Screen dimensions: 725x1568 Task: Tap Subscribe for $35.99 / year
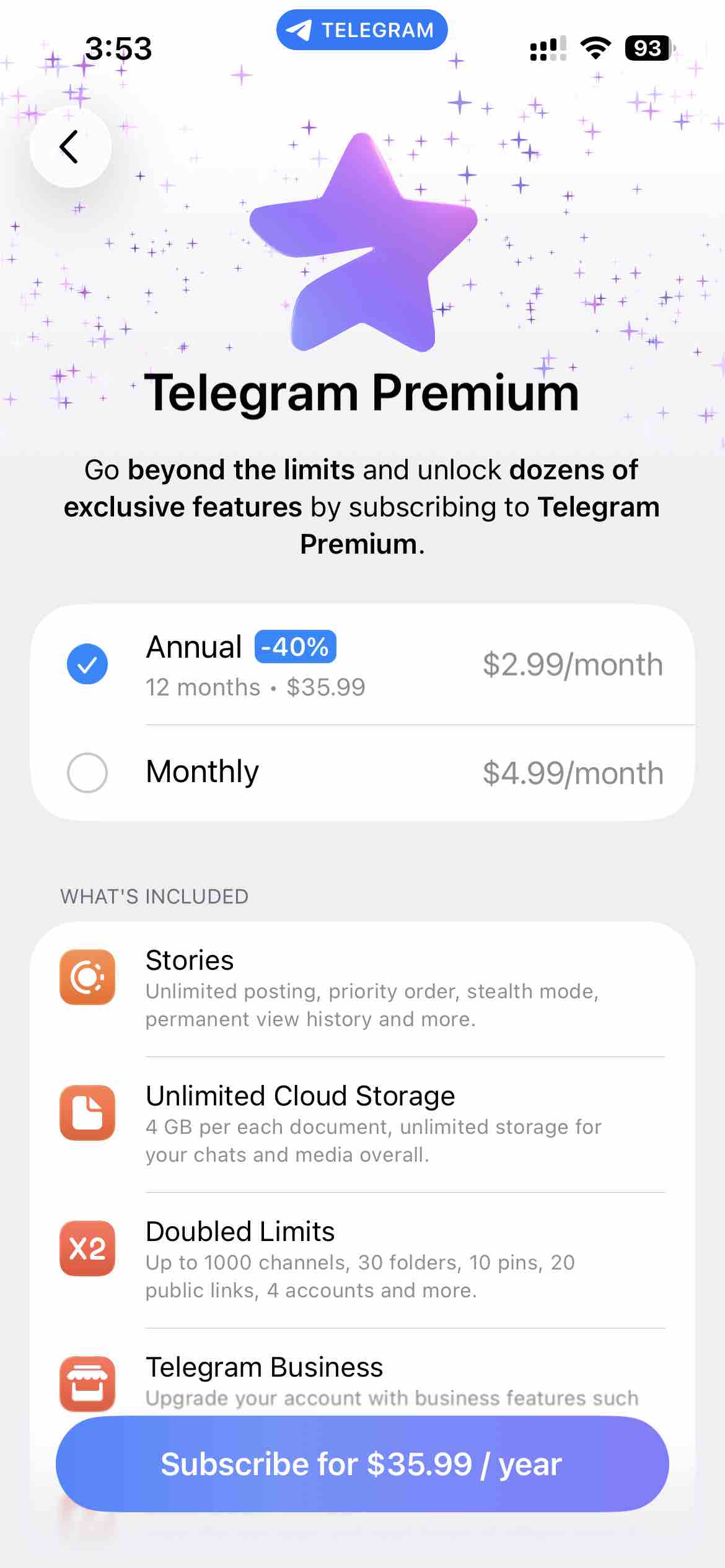[362, 1464]
